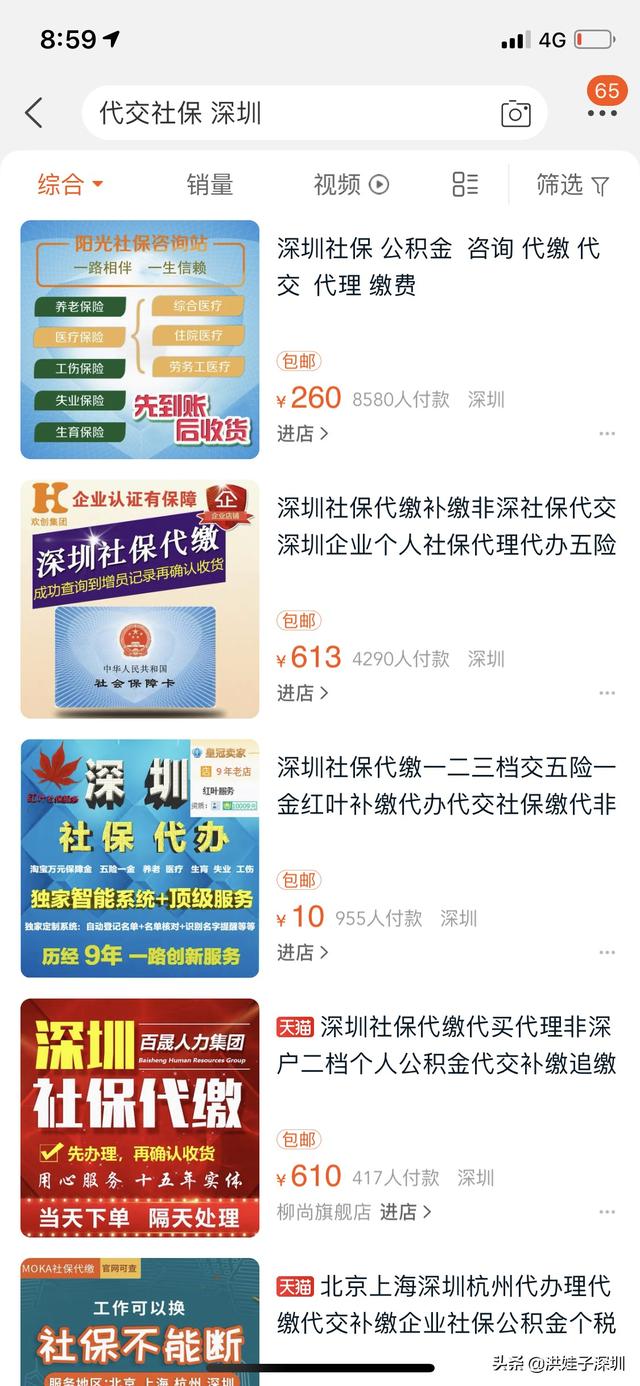The width and height of the screenshot is (640, 1386).
Task: Tap the search box with 代交社保 深圳
Action: click(x=314, y=113)
